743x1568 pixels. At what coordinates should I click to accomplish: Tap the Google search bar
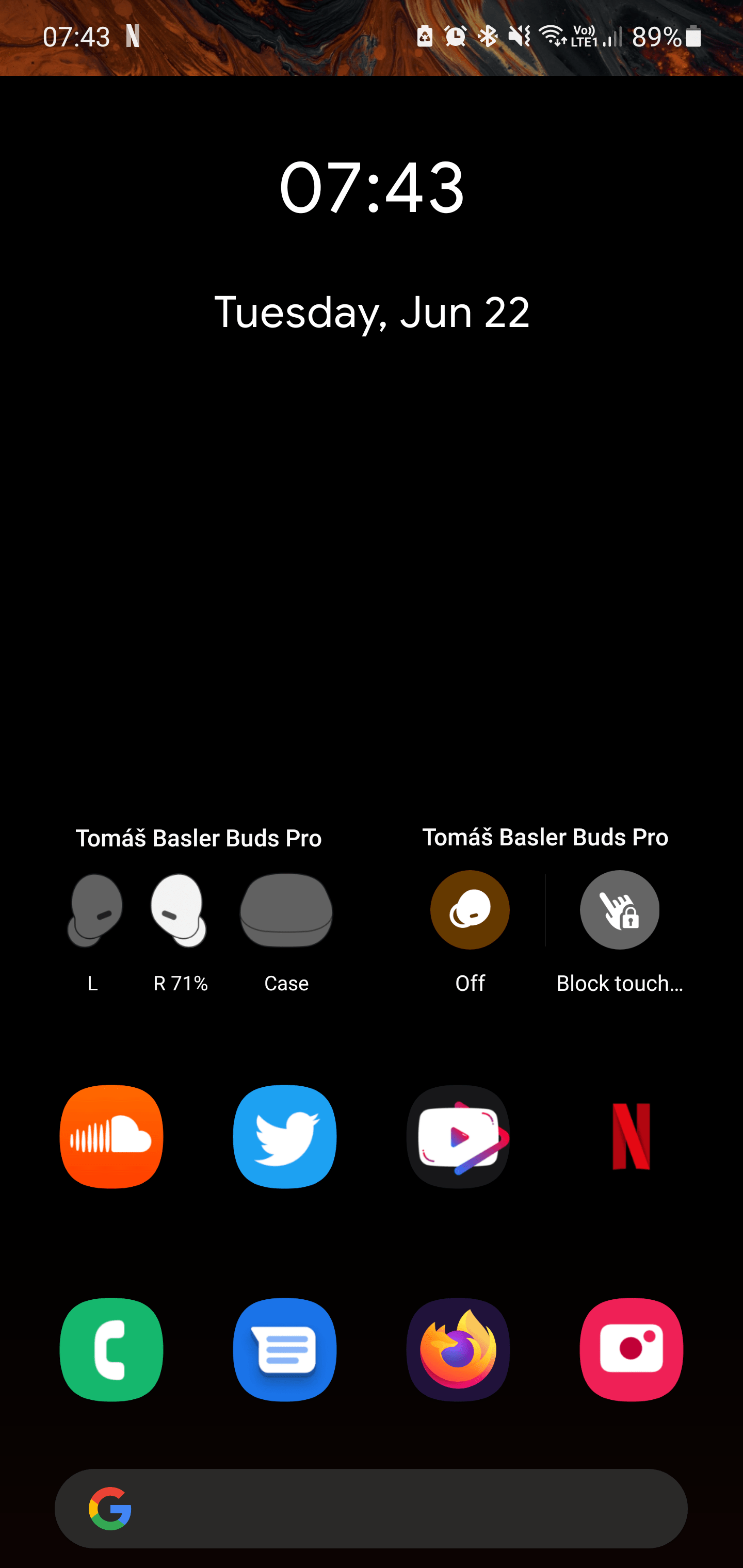[x=372, y=1508]
